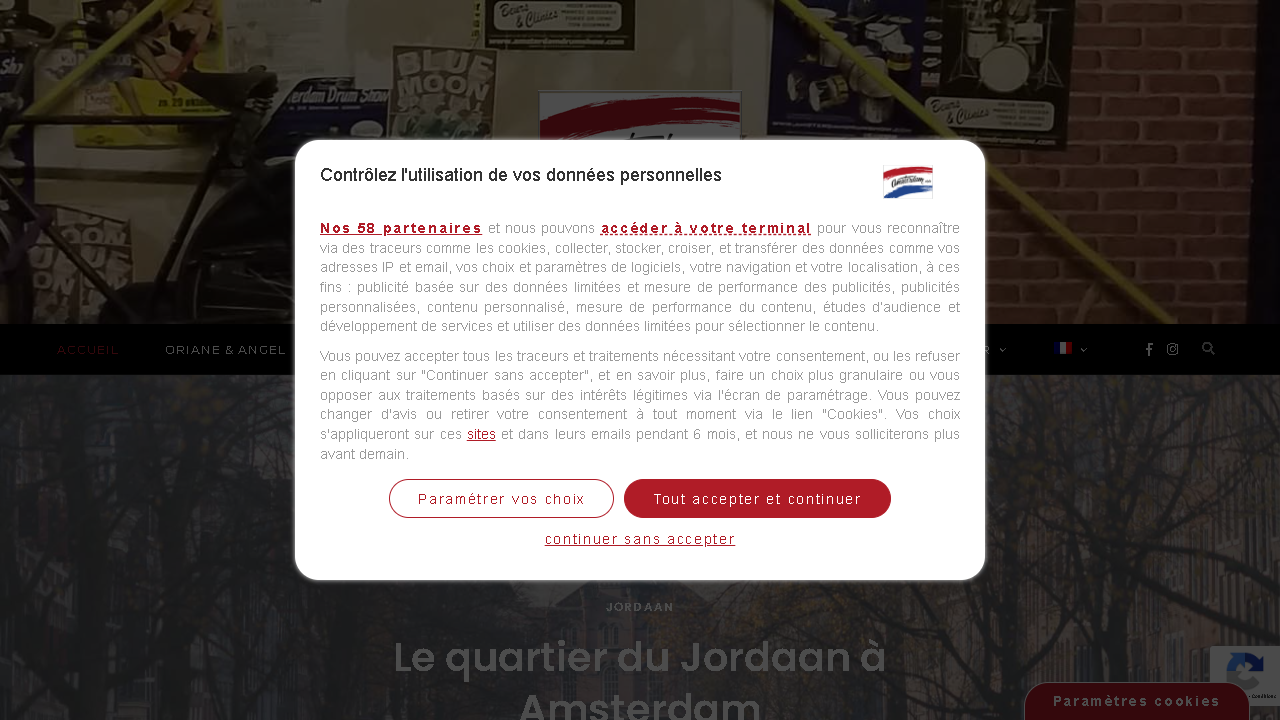Open the sites link in consent text
Viewport: 1280px width, 720px height.
click(x=481, y=434)
